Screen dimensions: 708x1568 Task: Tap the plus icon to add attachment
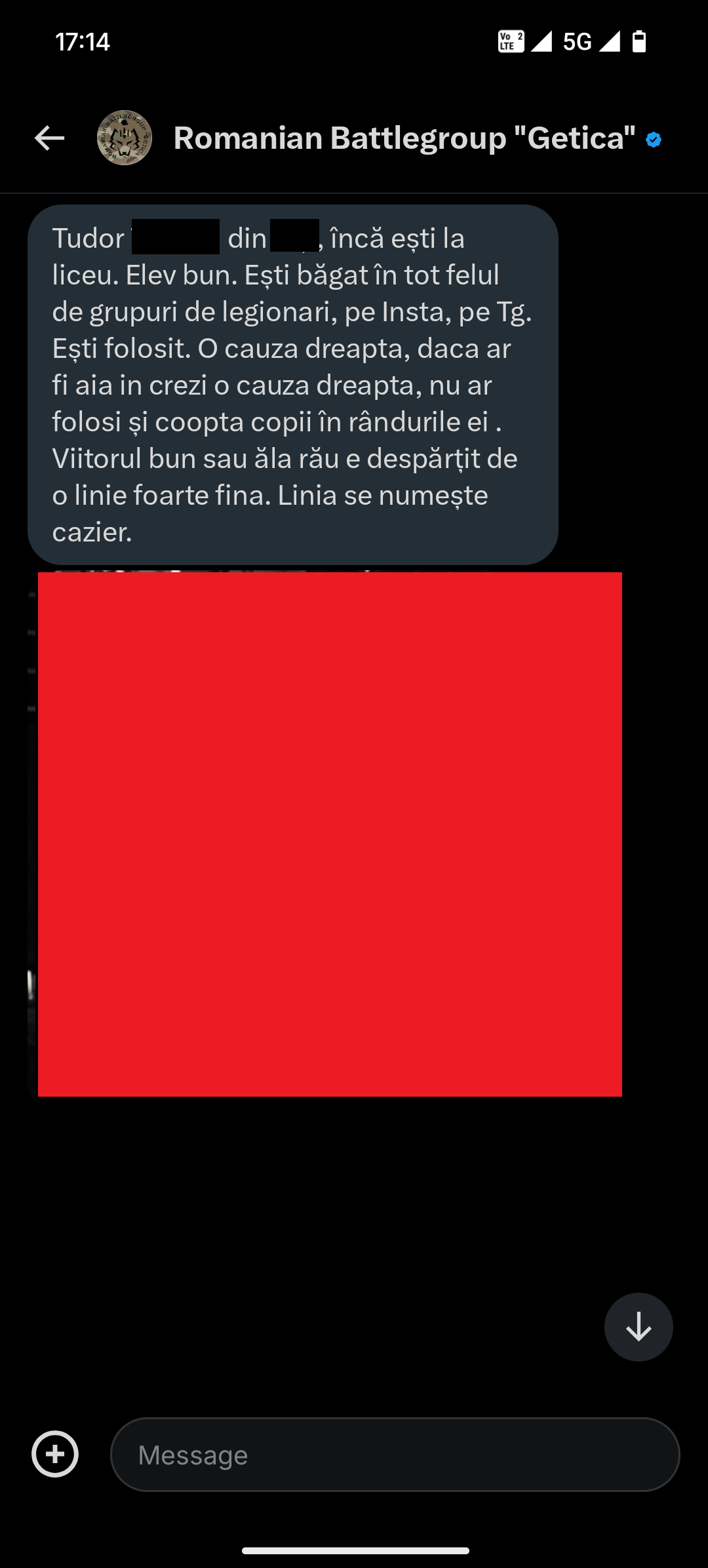(55, 1454)
